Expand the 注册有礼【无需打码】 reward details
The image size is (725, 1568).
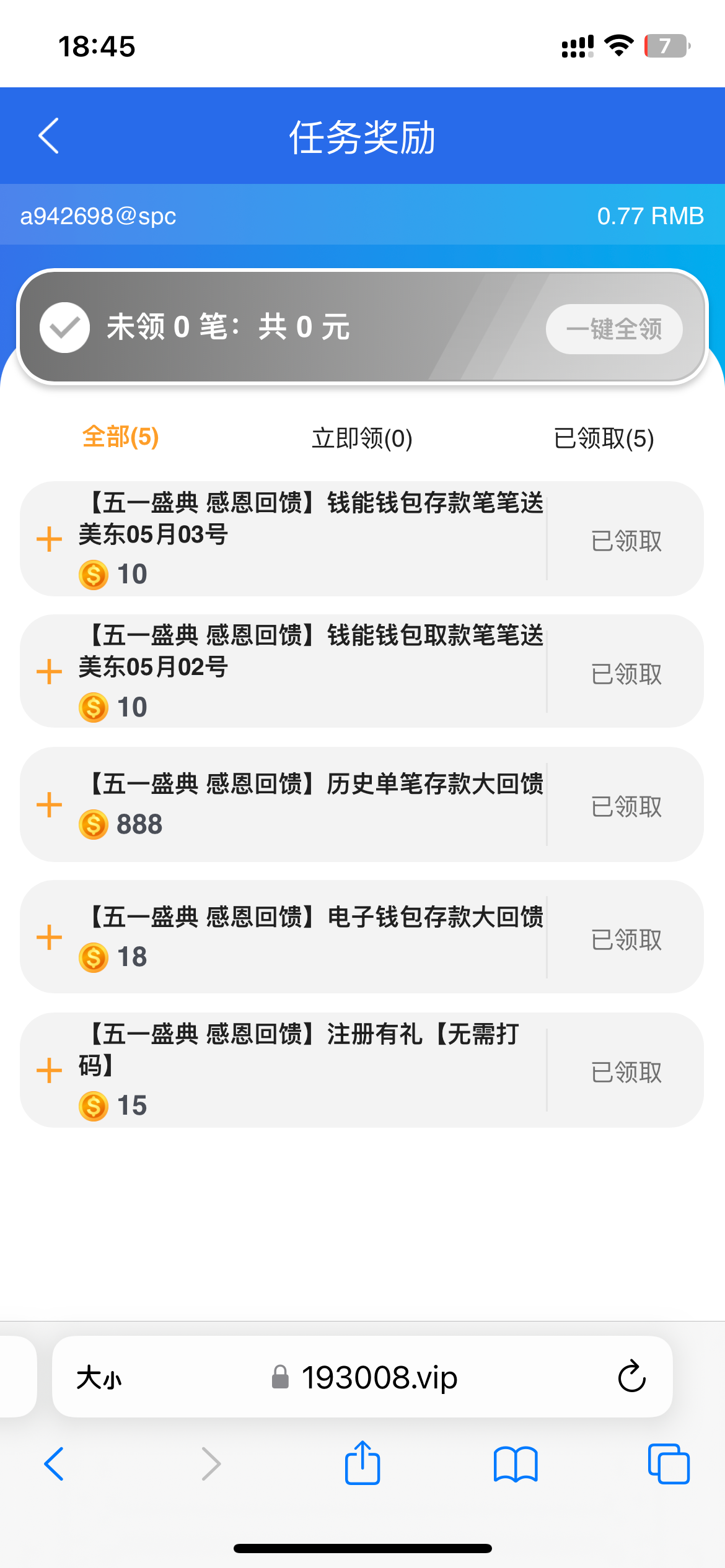pos(50,1070)
